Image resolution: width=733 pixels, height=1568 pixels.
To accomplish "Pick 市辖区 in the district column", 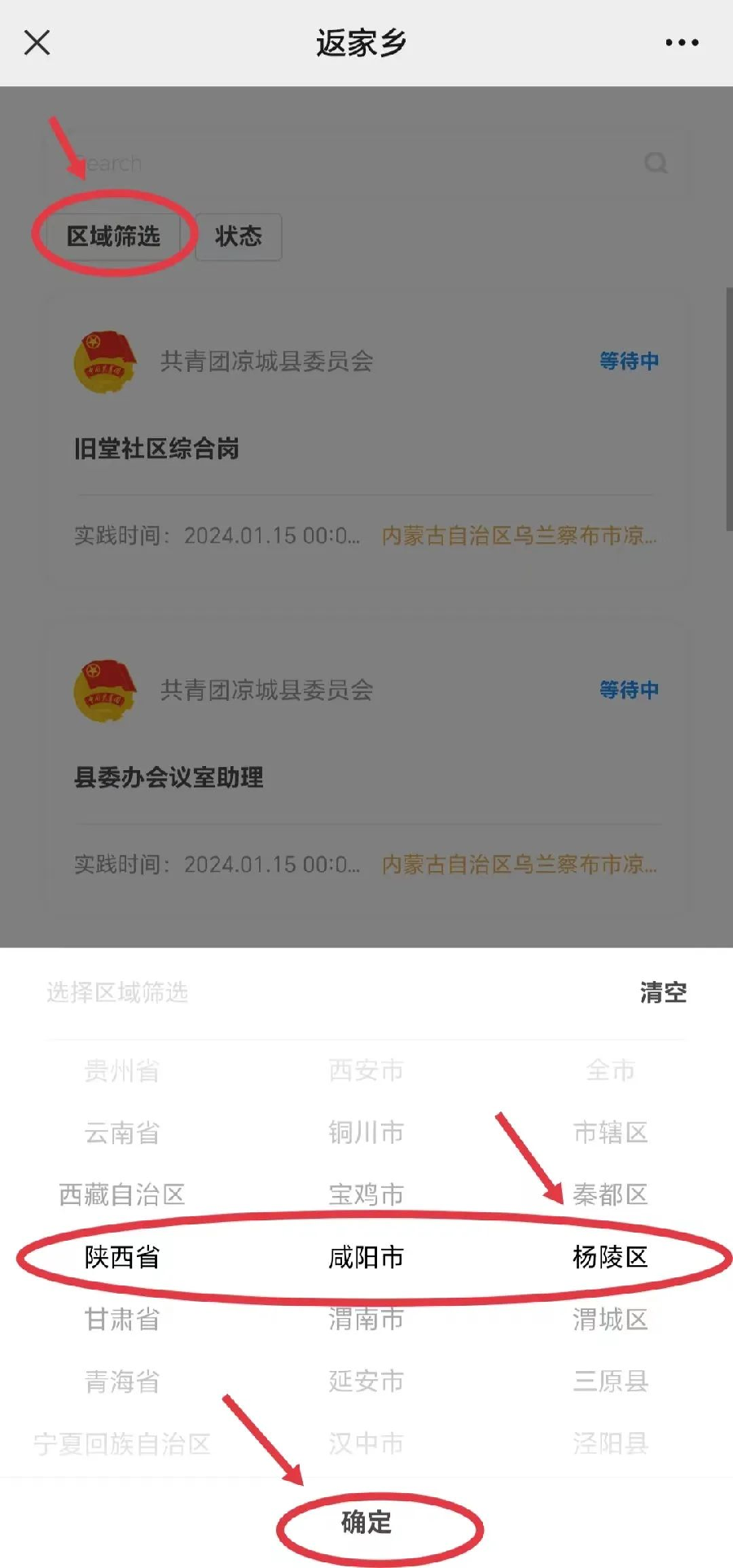I will [x=610, y=1132].
